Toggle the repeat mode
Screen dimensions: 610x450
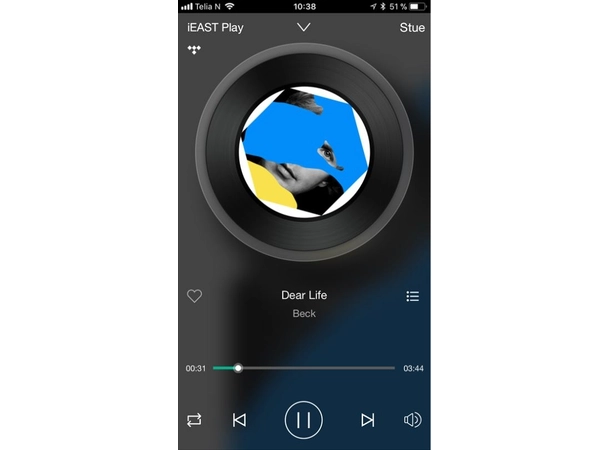pos(194,420)
